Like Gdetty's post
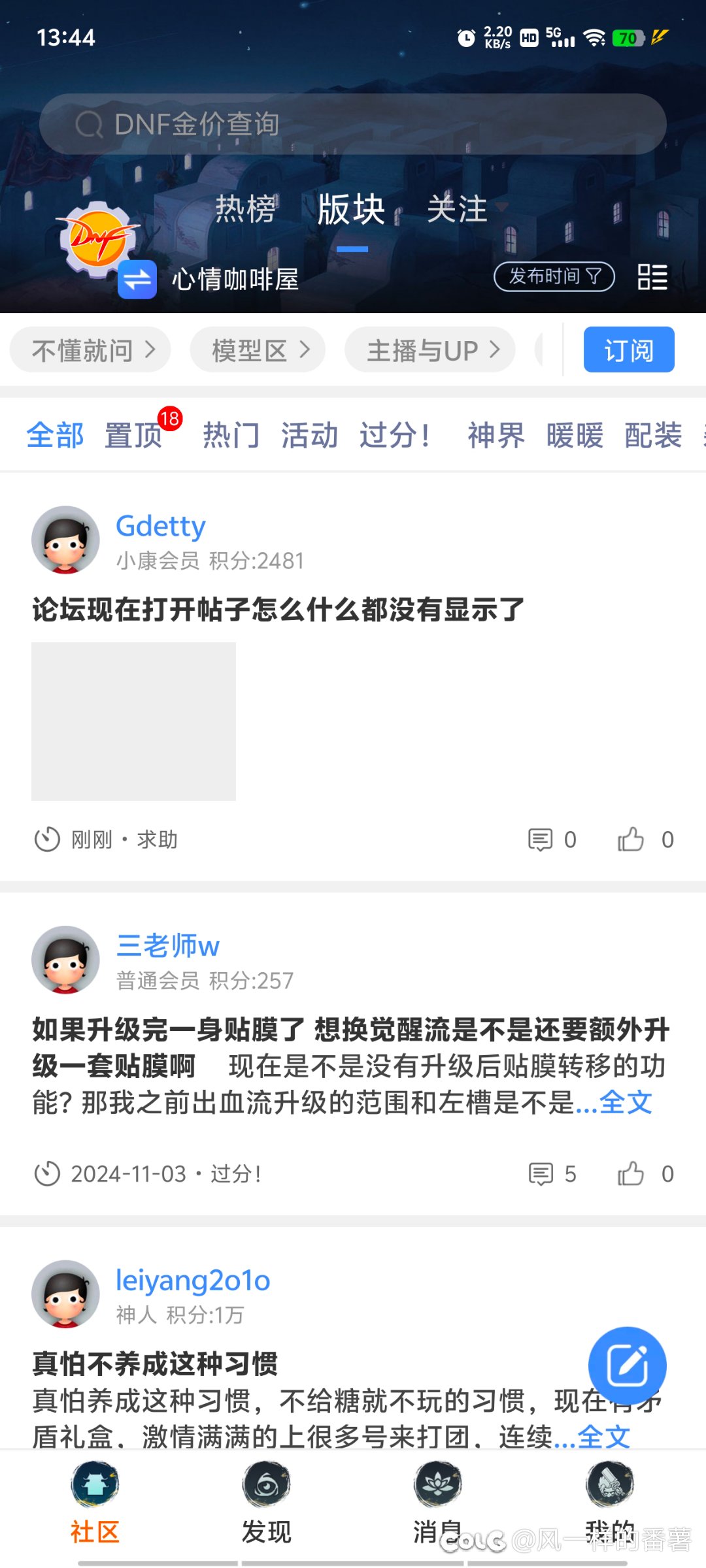Image resolution: width=706 pixels, height=1568 pixels. pyautogui.click(x=631, y=840)
